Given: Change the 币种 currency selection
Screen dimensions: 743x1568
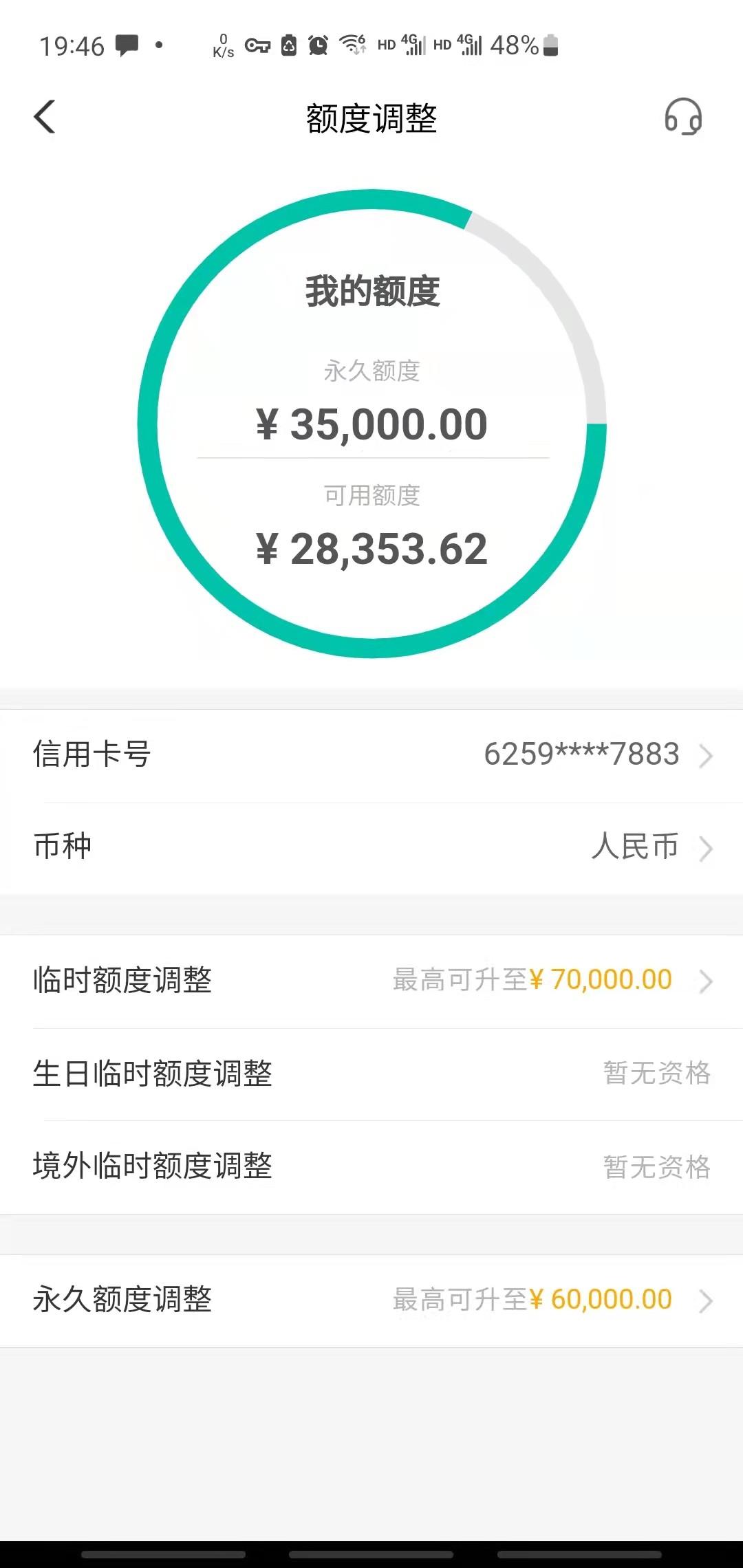Looking at the screenshot, I should pyautogui.click(x=371, y=847).
